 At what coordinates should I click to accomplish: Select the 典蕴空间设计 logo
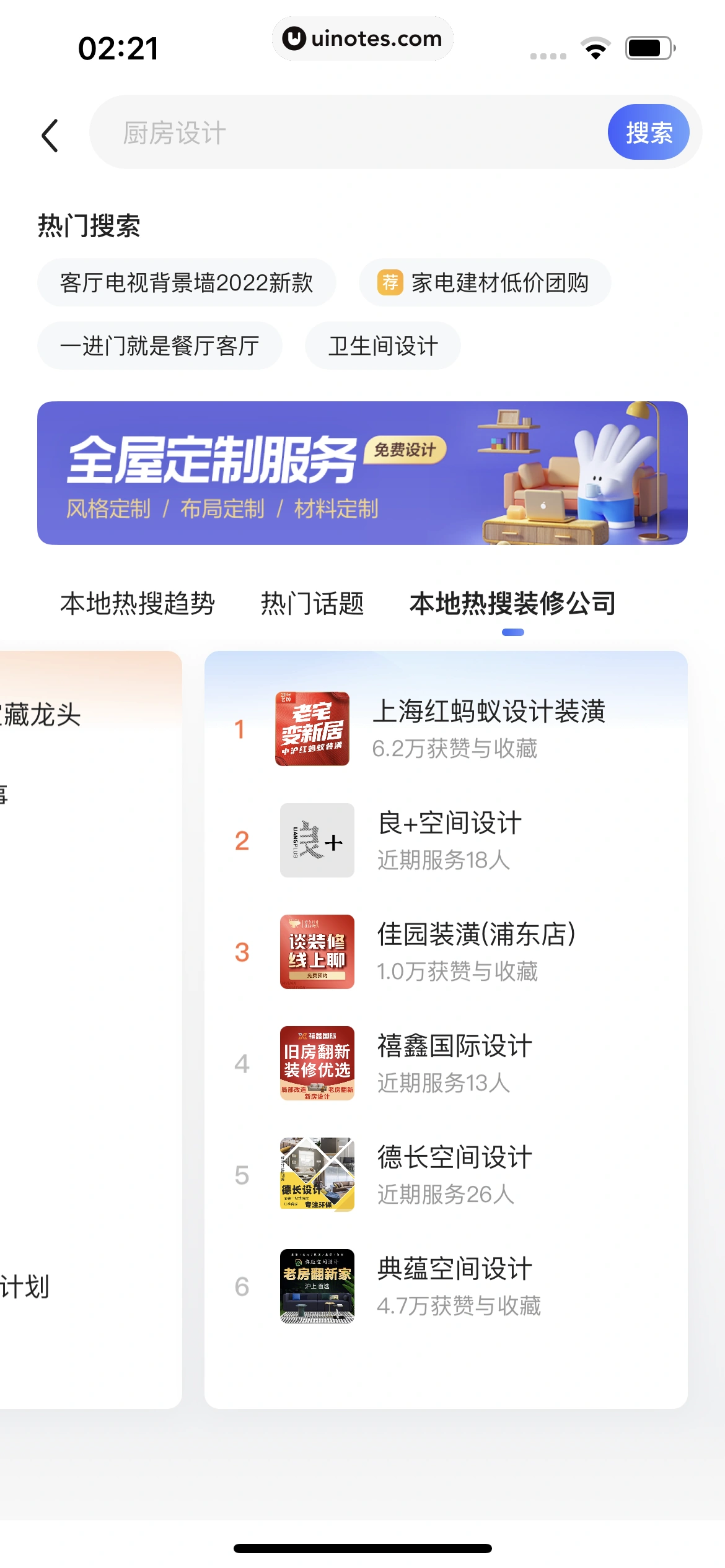[x=317, y=1284]
